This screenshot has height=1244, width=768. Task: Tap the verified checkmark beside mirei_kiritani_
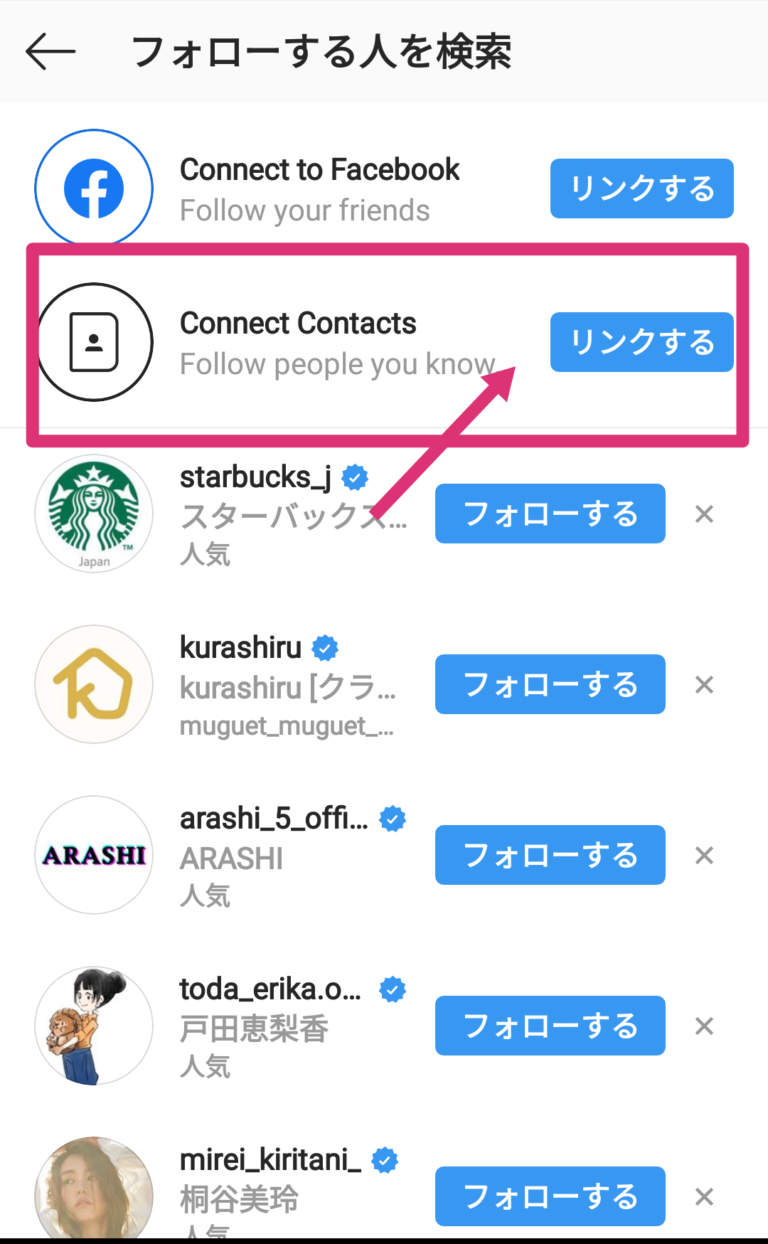[383, 1160]
